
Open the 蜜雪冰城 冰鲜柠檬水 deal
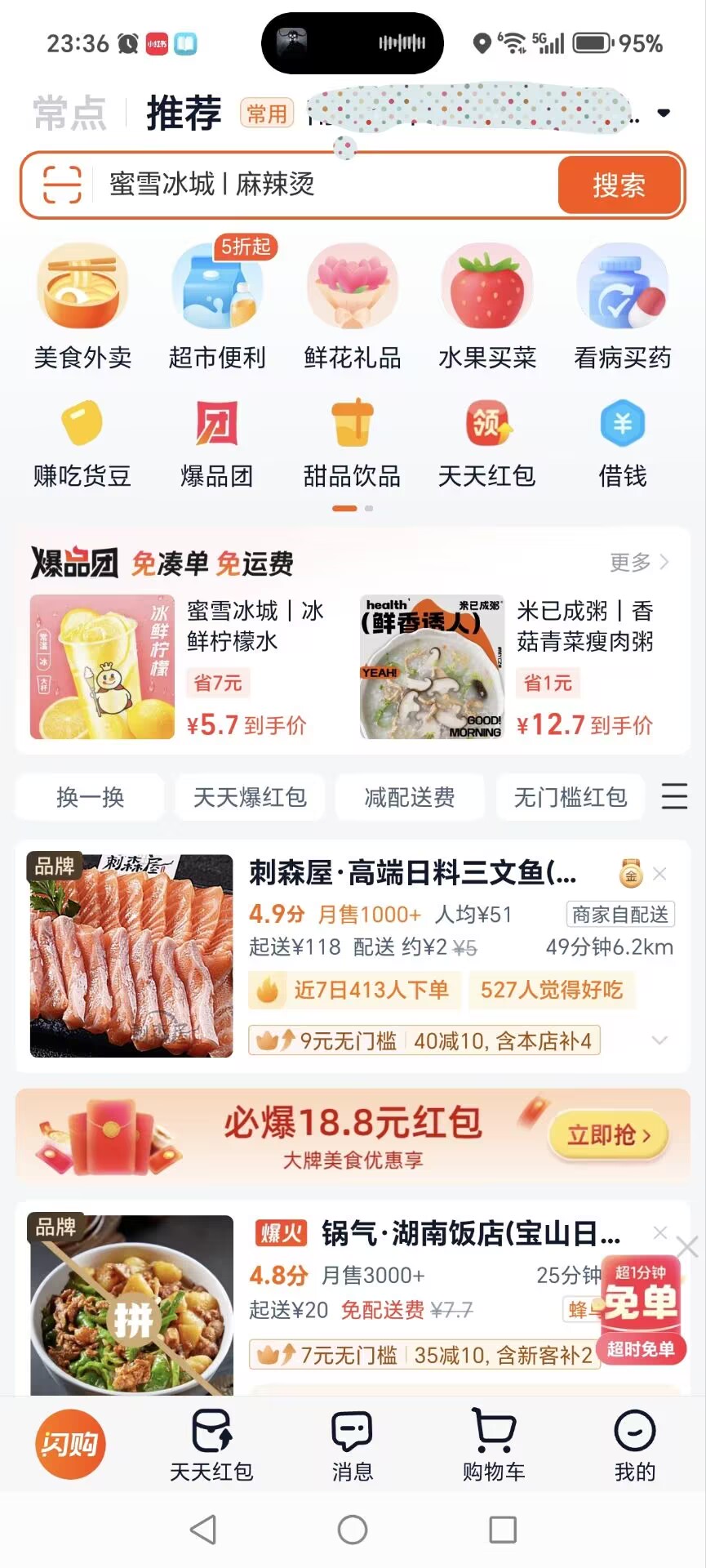click(178, 667)
